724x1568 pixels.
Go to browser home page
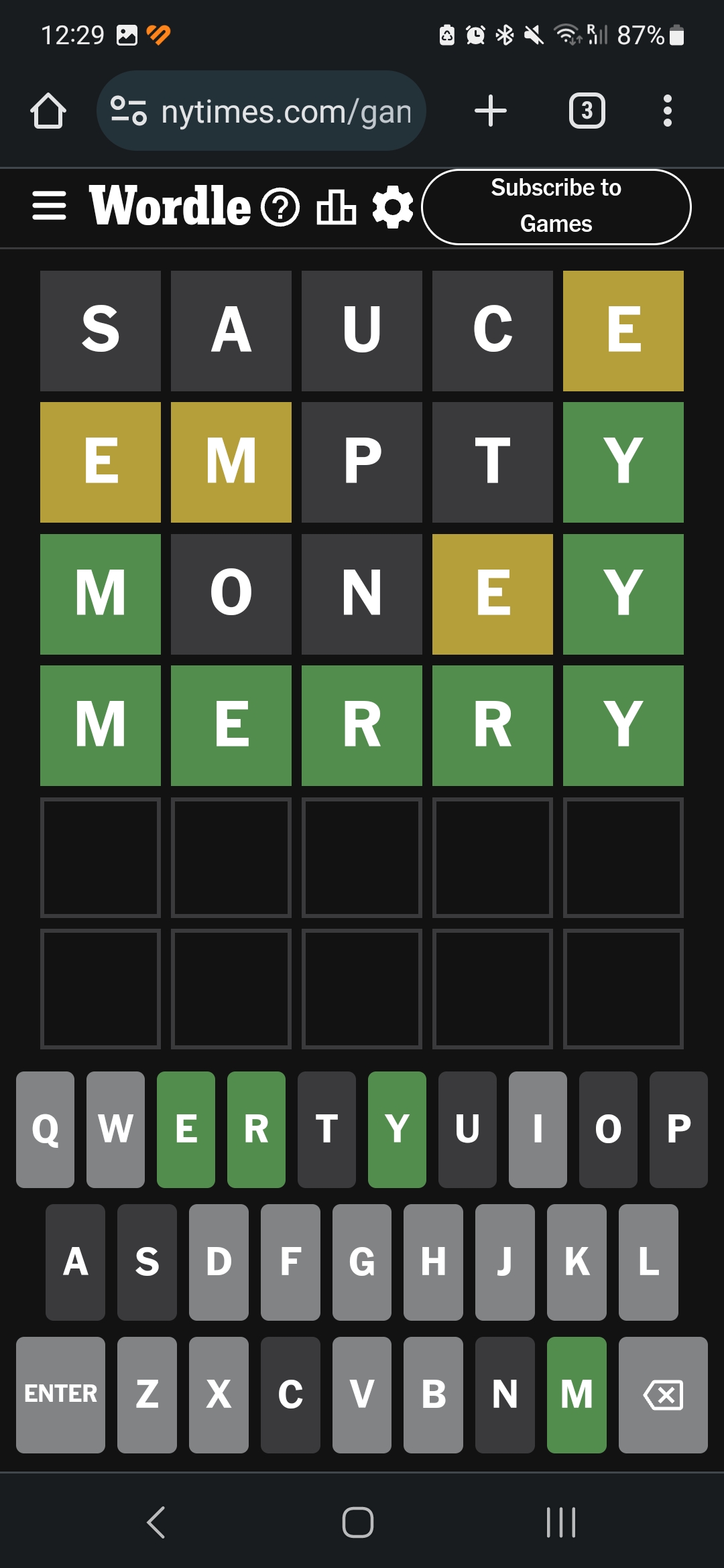coord(48,111)
